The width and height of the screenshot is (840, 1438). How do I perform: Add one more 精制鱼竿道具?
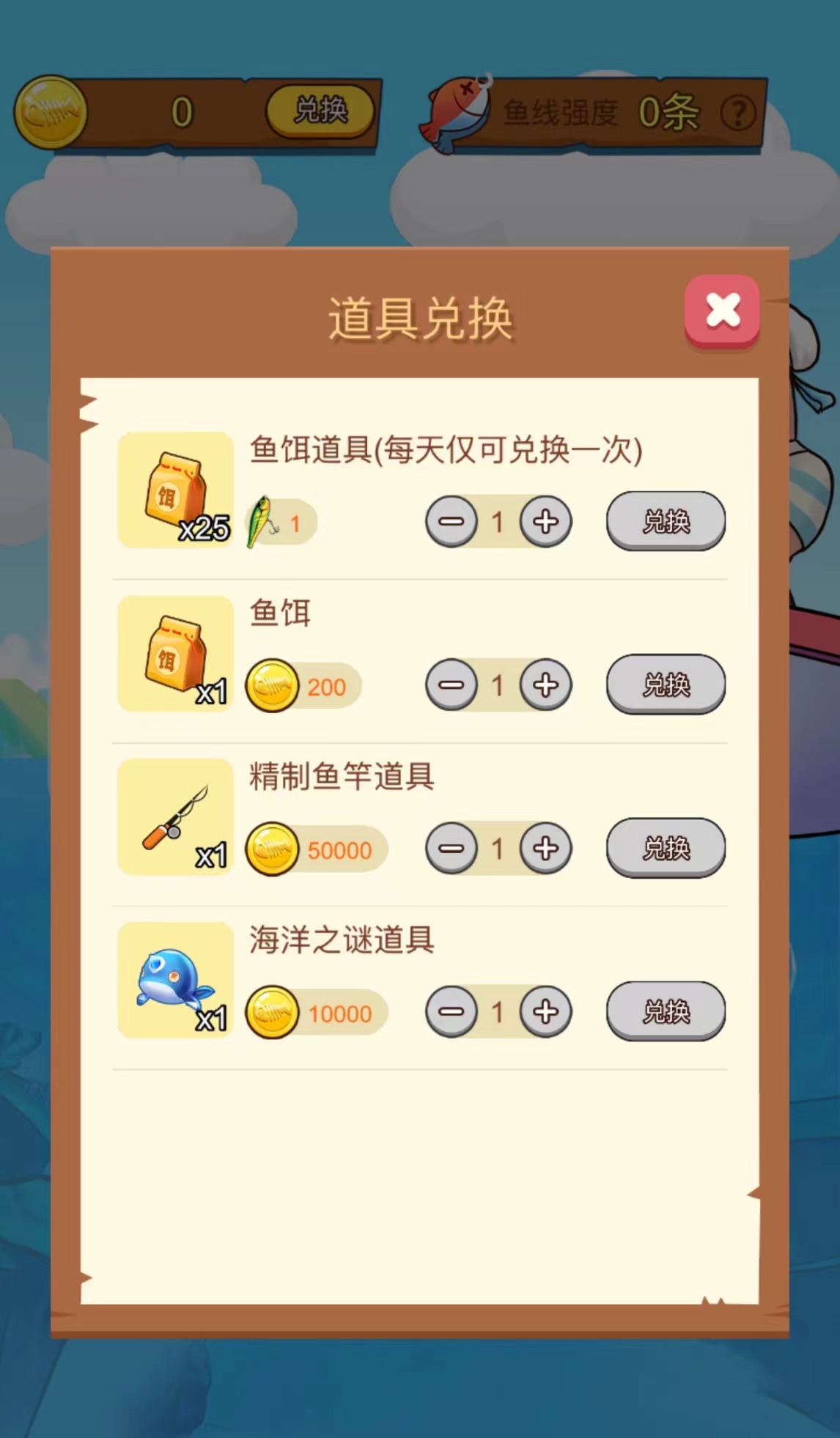tap(545, 849)
